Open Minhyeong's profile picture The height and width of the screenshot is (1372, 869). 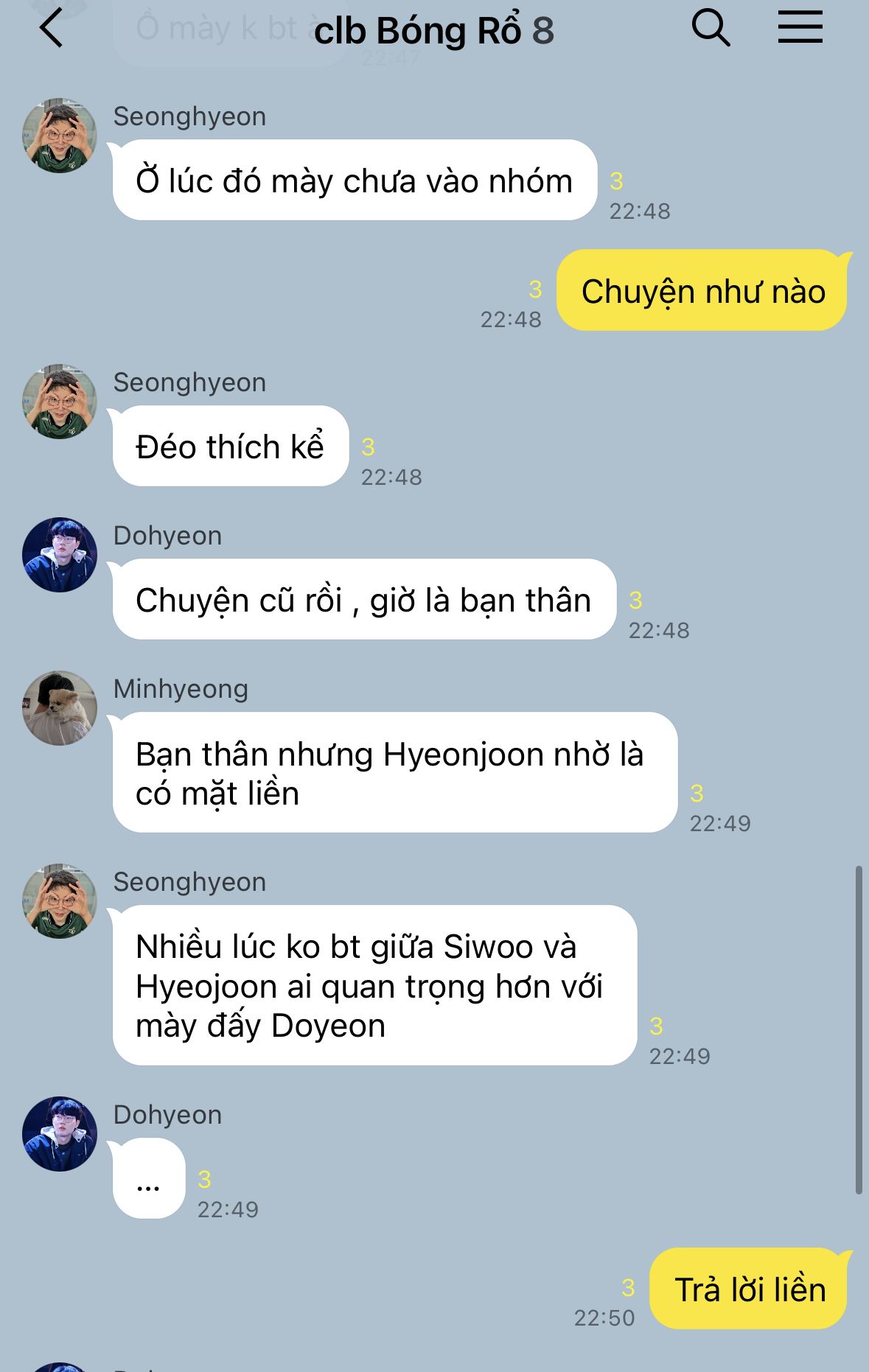60,708
